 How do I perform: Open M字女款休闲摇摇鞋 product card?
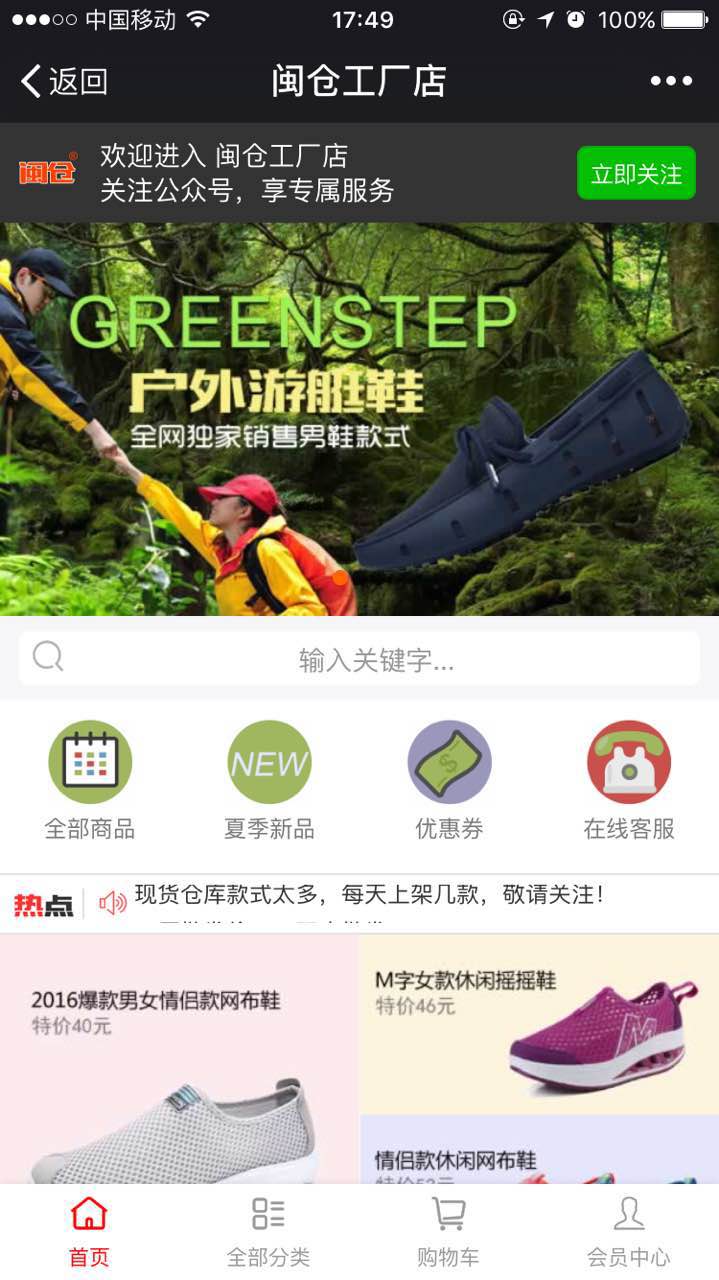coord(538,1025)
